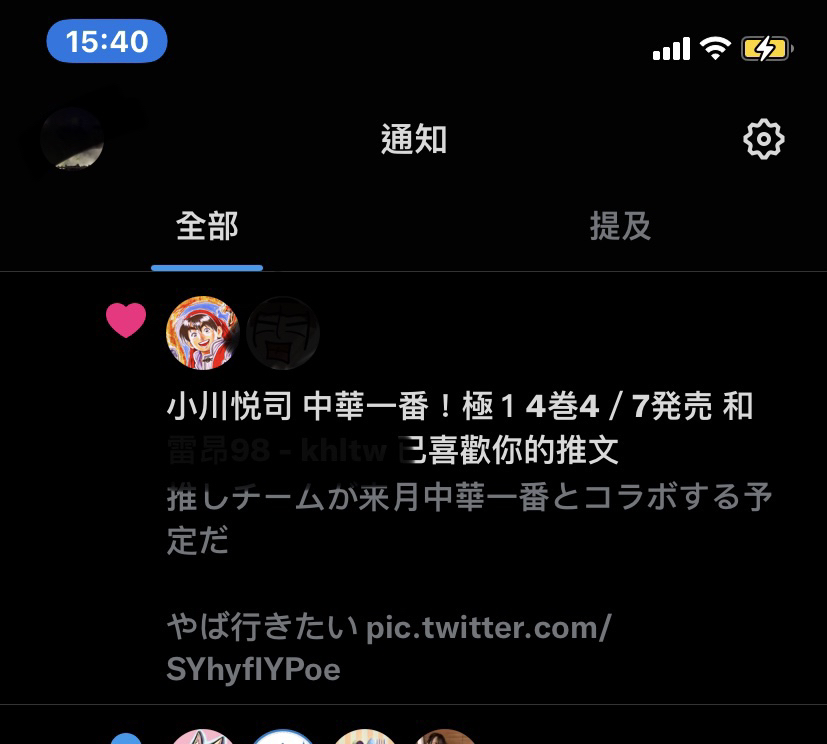Open the notification settings gear
This screenshot has height=744, width=827.
tap(764, 140)
